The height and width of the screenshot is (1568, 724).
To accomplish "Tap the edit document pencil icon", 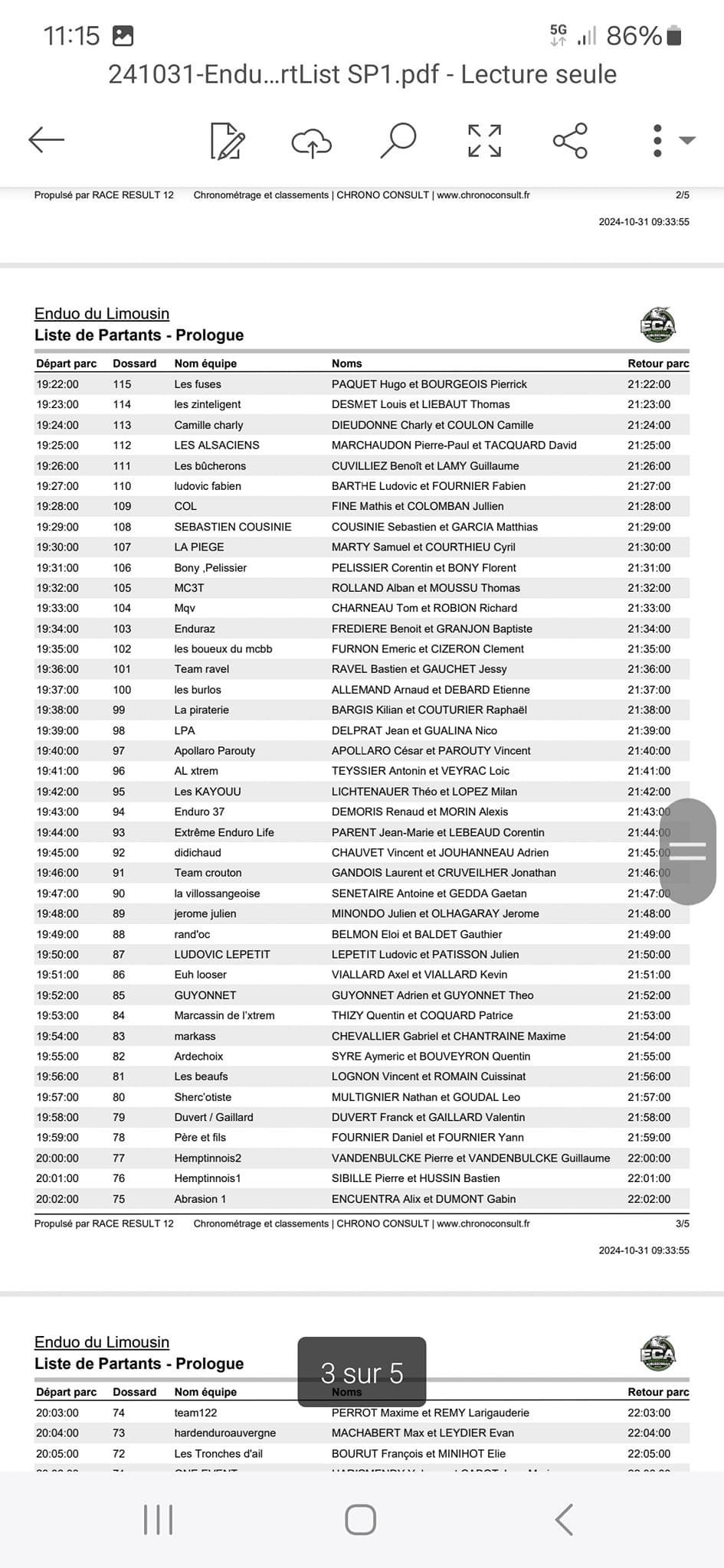I will (228, 141).
